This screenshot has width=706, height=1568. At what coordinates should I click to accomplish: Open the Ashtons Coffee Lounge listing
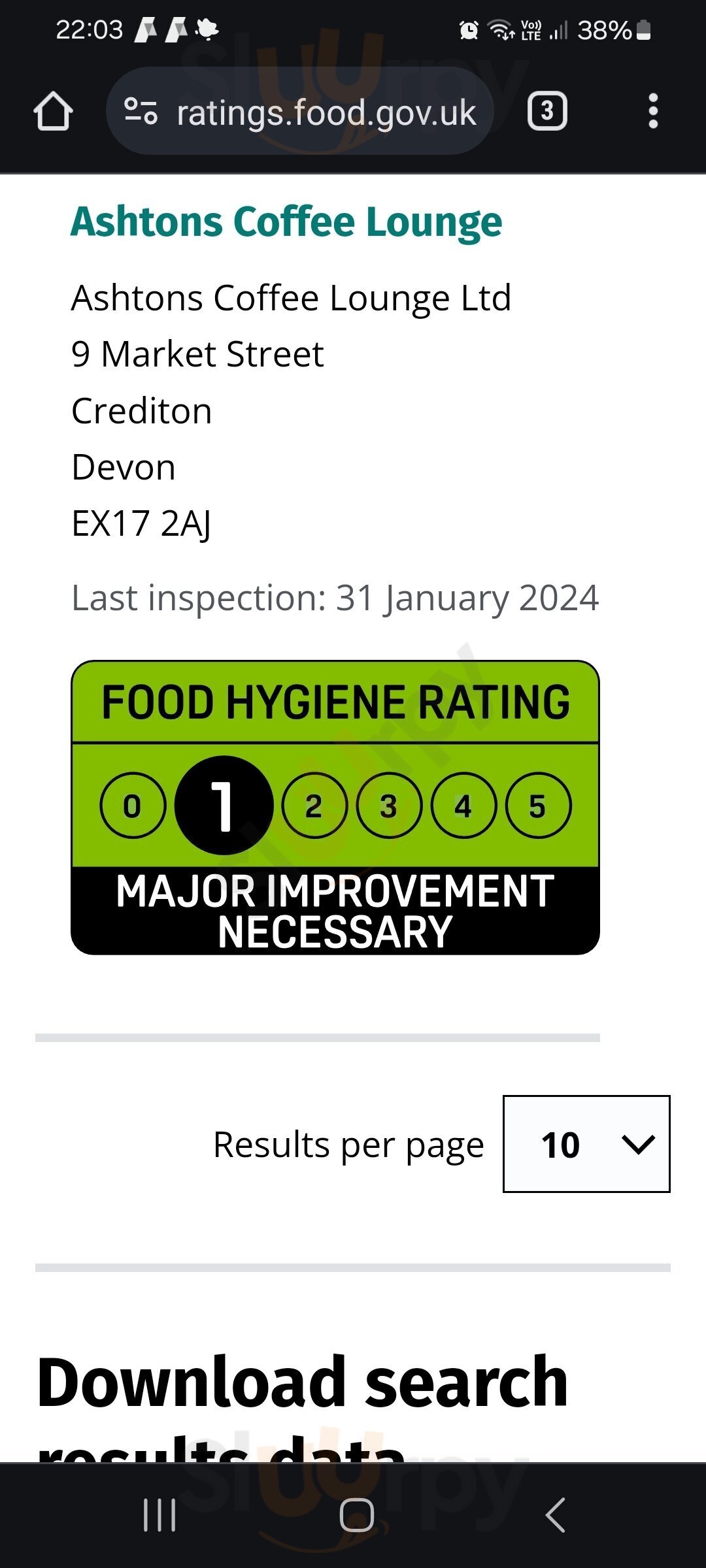click(286, 221)
